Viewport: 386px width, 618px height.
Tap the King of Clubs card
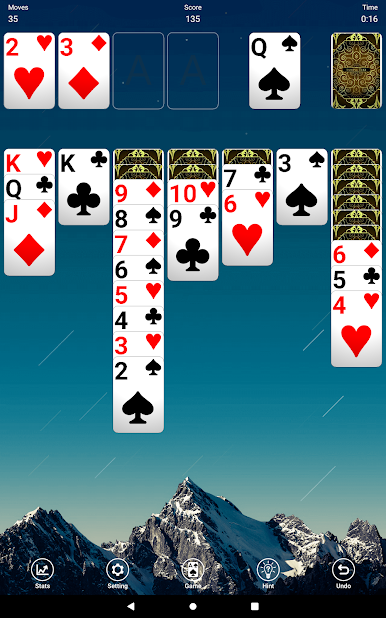[84, 187]
